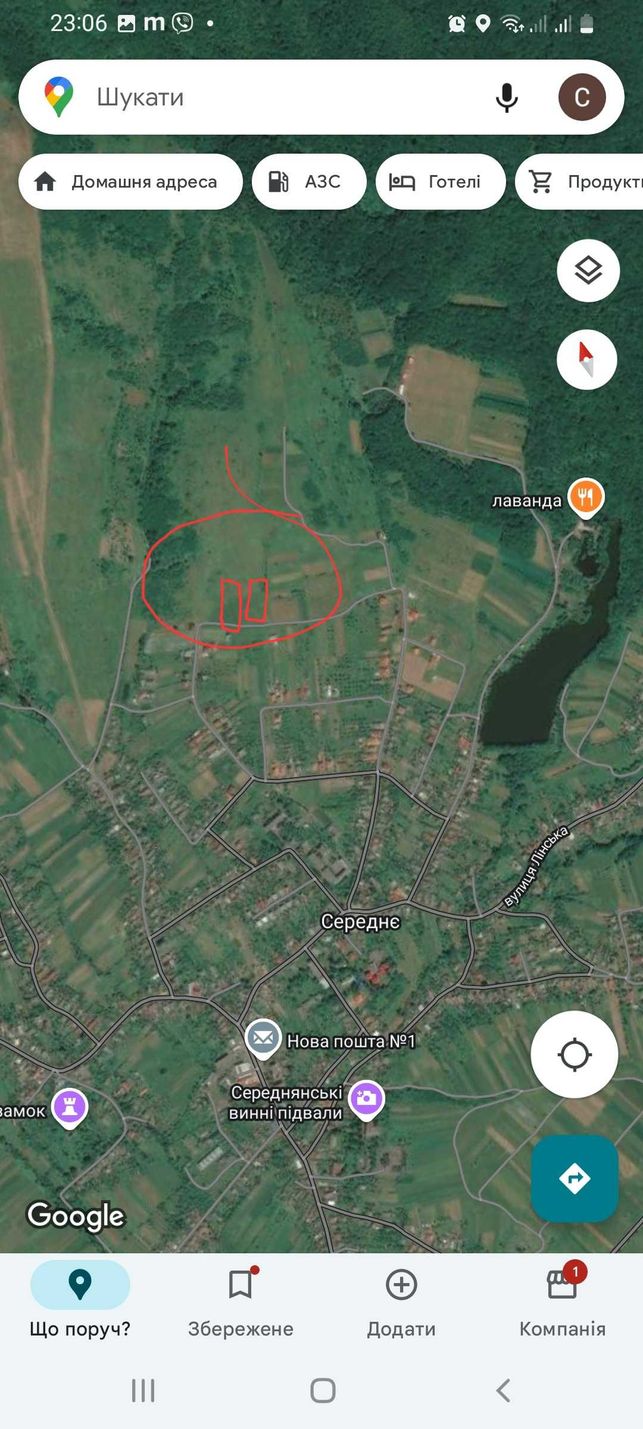The image size is (643, 1429).
Task: Go back using the system back button
Action: [x=503, y=1390]
